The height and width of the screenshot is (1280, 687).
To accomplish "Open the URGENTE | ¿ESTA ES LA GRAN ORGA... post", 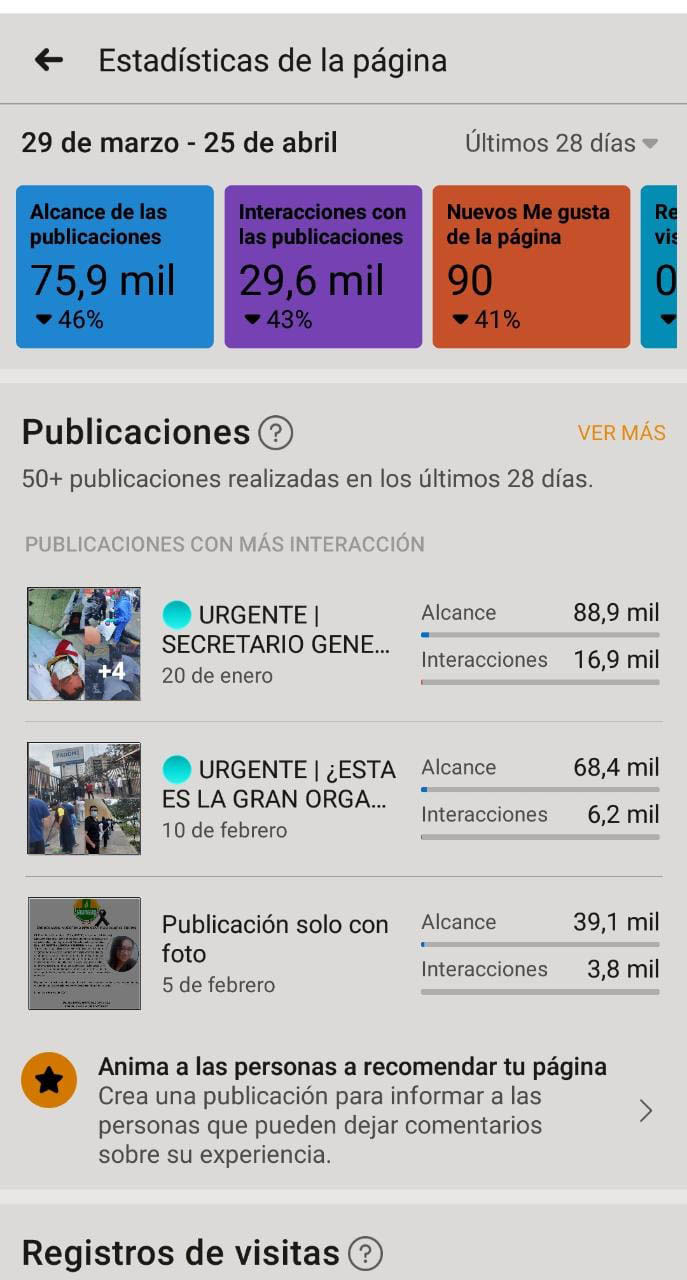I will (x=278, y=799).
